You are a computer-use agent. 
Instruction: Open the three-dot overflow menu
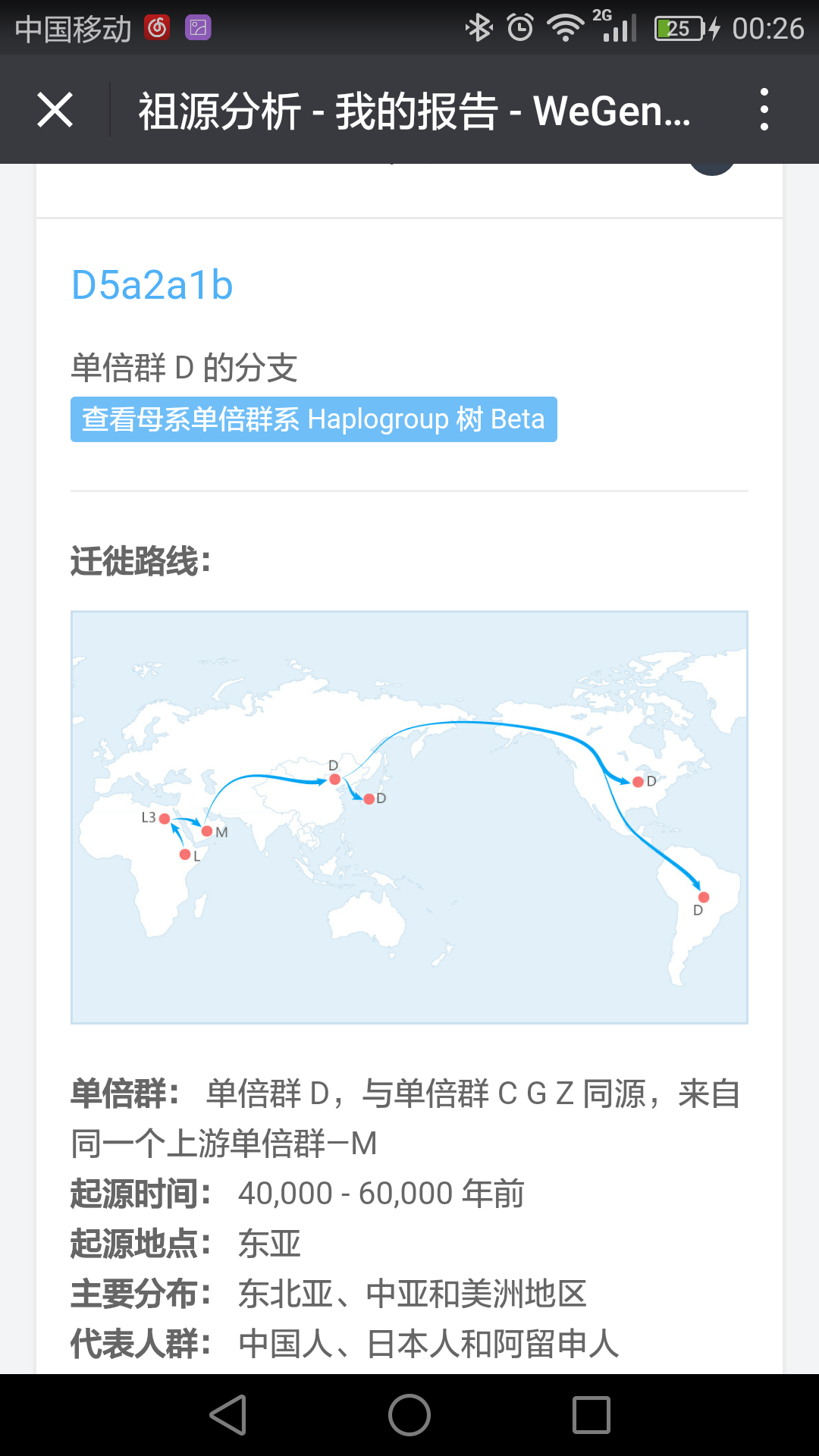[x=764, y=110]
